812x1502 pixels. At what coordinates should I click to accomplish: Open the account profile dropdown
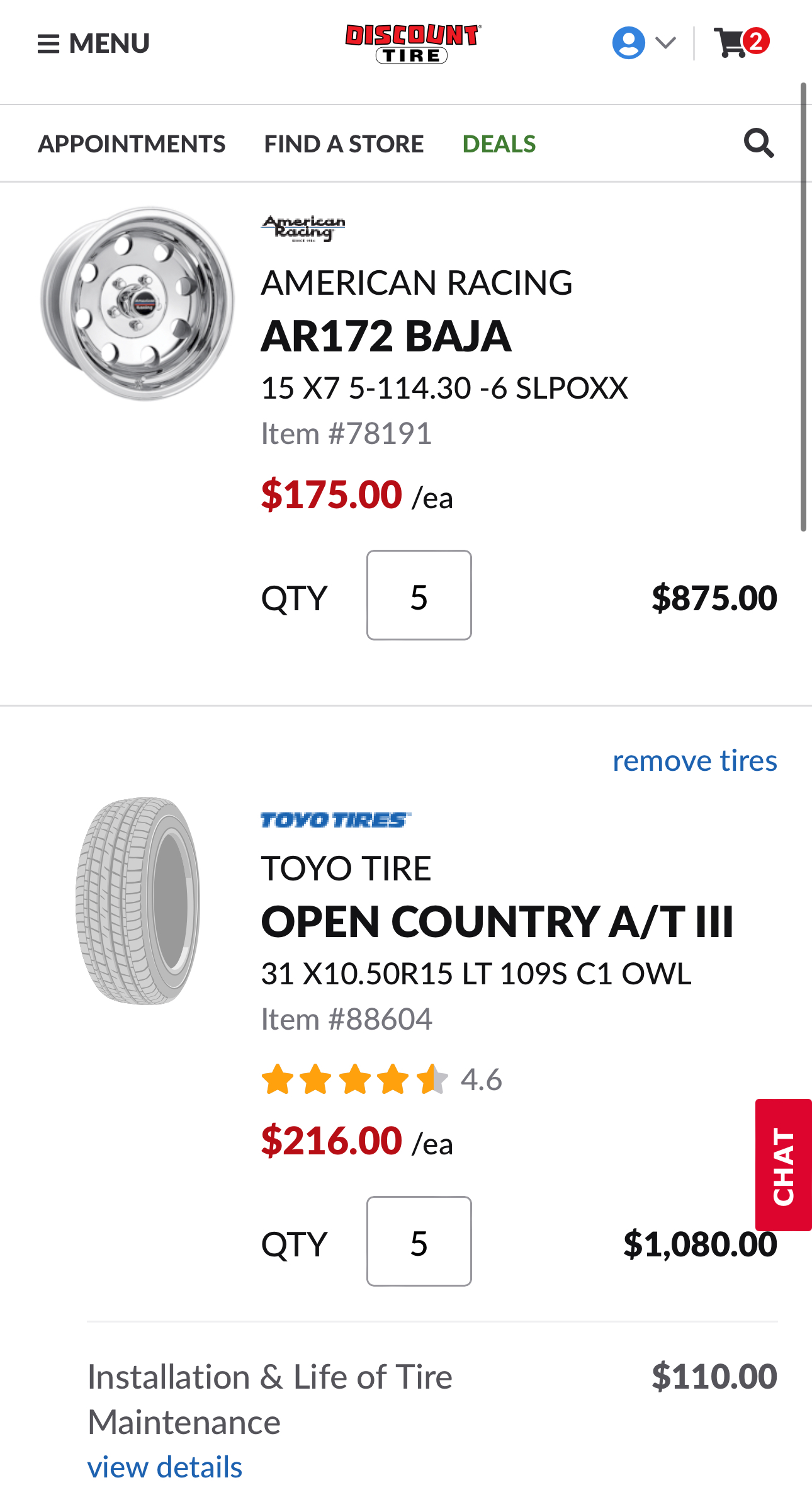coord(643,43)
